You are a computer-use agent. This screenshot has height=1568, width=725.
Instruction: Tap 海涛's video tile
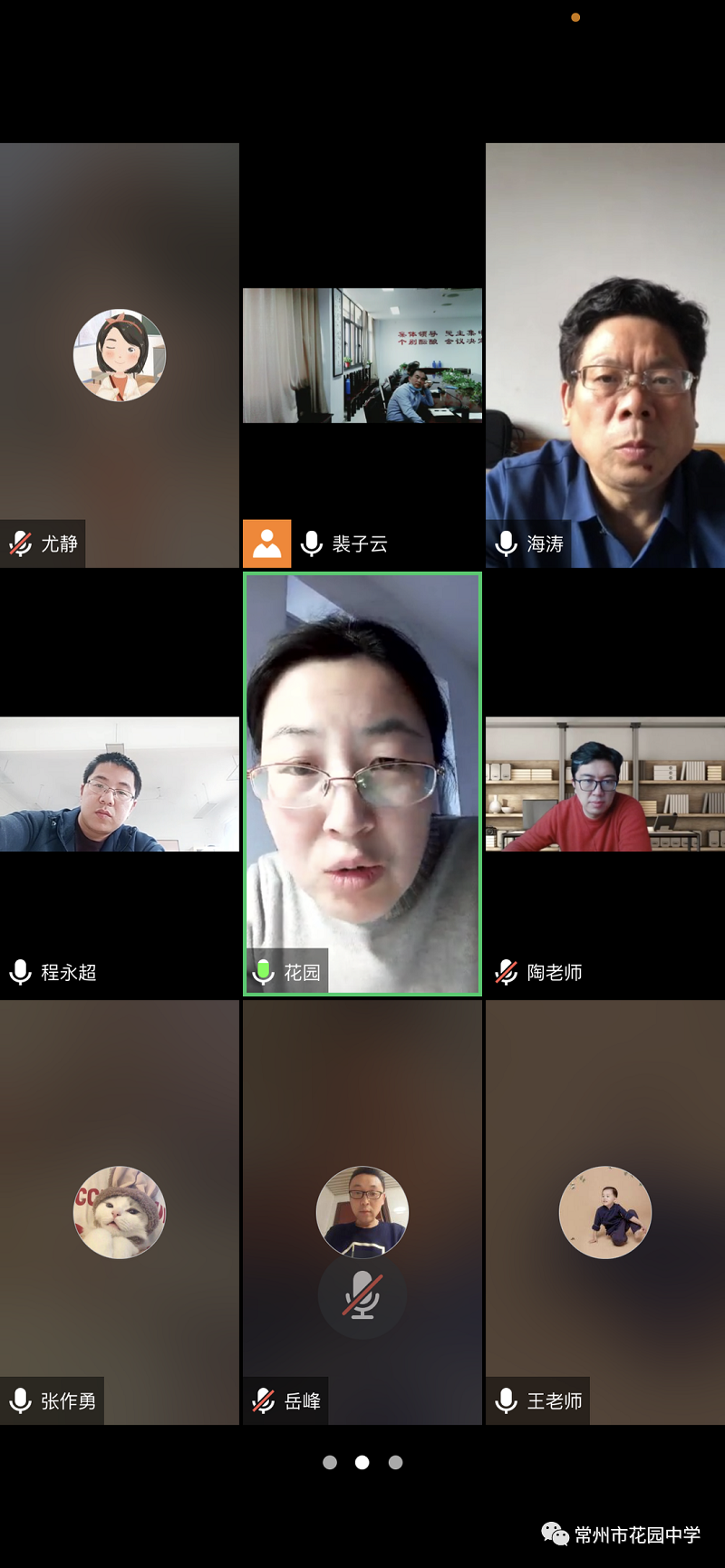[x=604, y=355]
